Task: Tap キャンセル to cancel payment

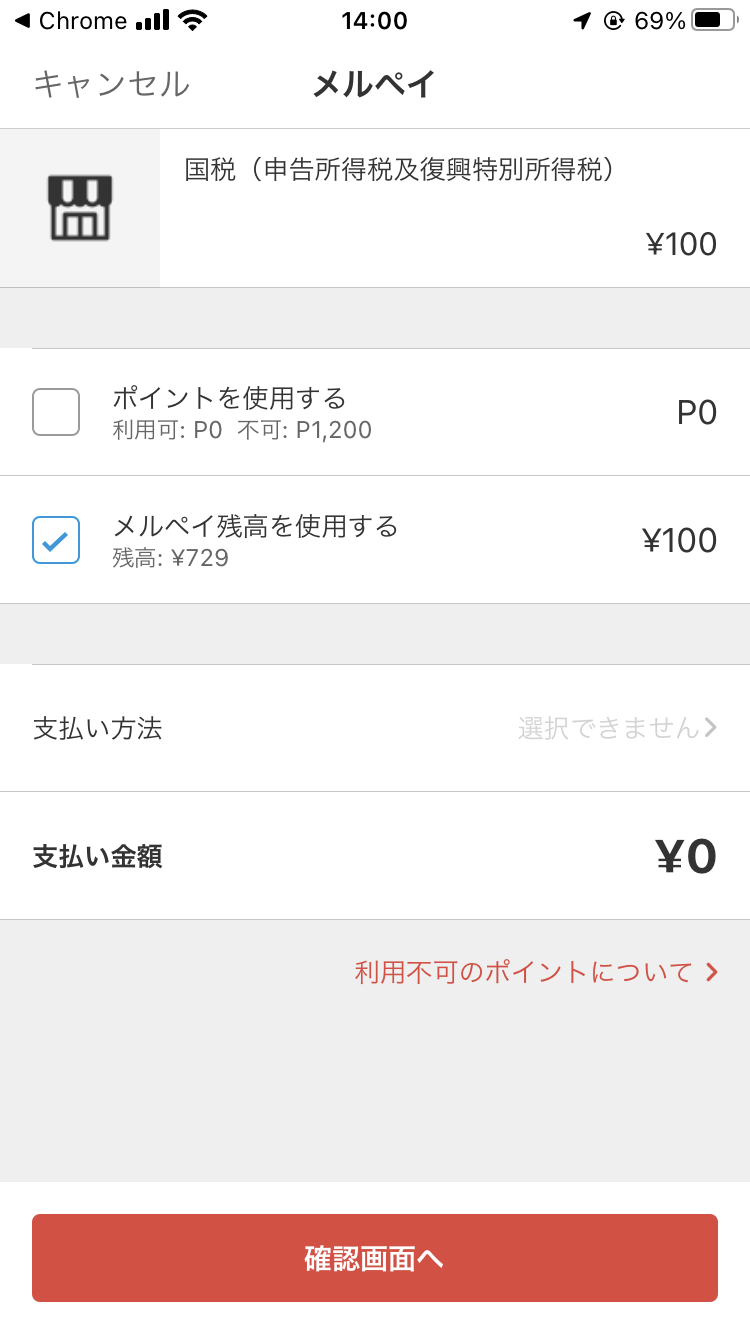Action: pyautogui.click(x=111, y=84)
